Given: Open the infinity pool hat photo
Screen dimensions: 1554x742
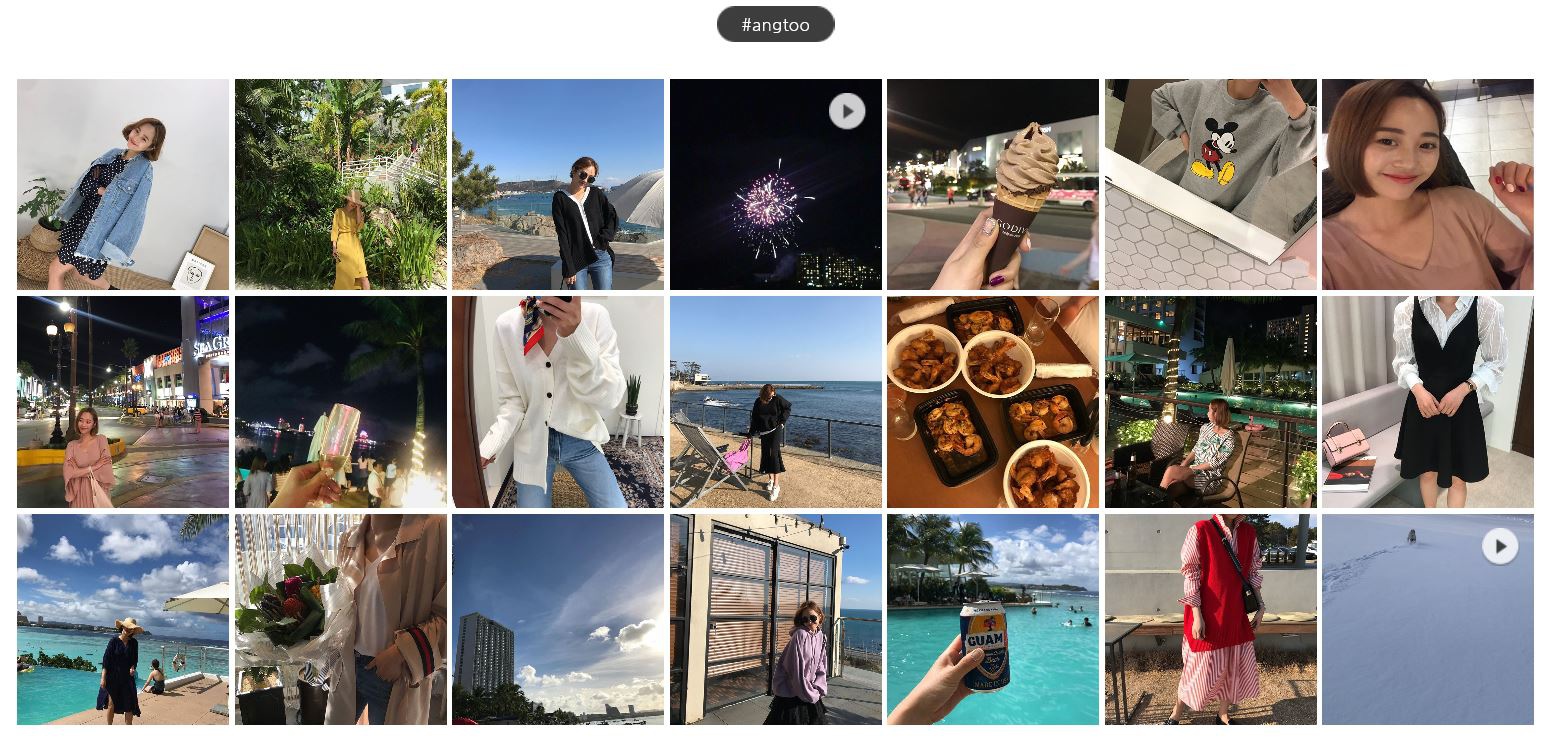Looking at the screenshot, I should click(x=122, y=620).
